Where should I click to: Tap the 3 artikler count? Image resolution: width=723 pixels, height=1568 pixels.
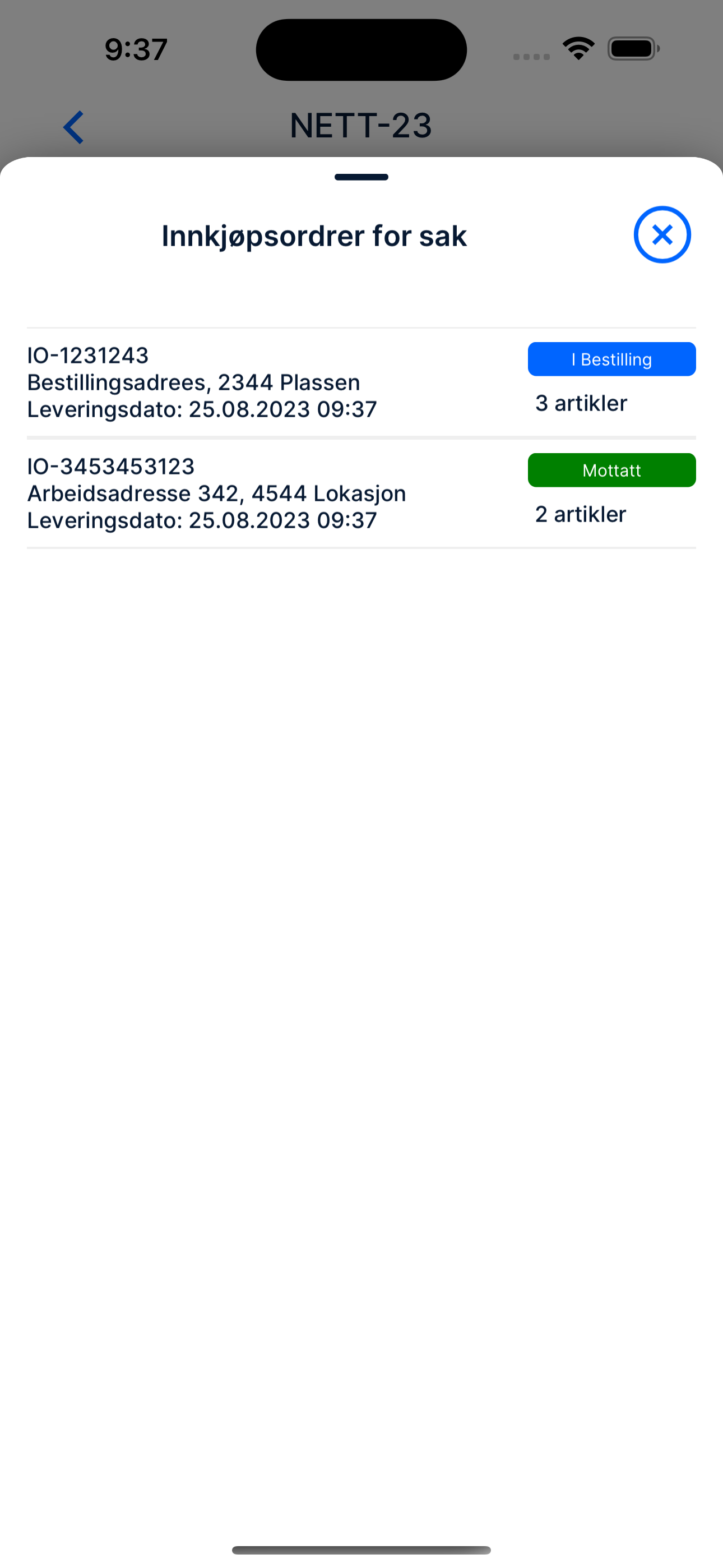[581, 402]
